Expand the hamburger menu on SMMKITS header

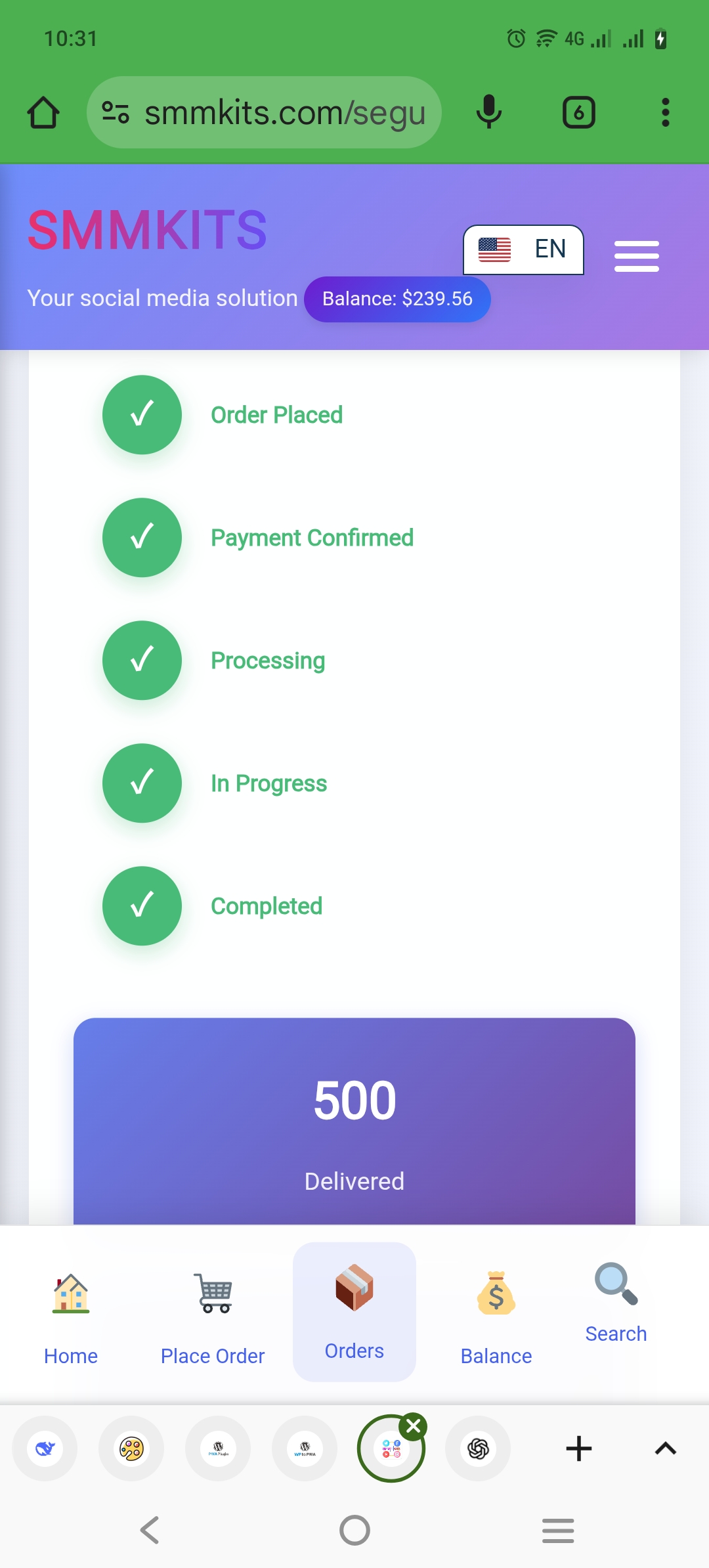tap(635, 256)
